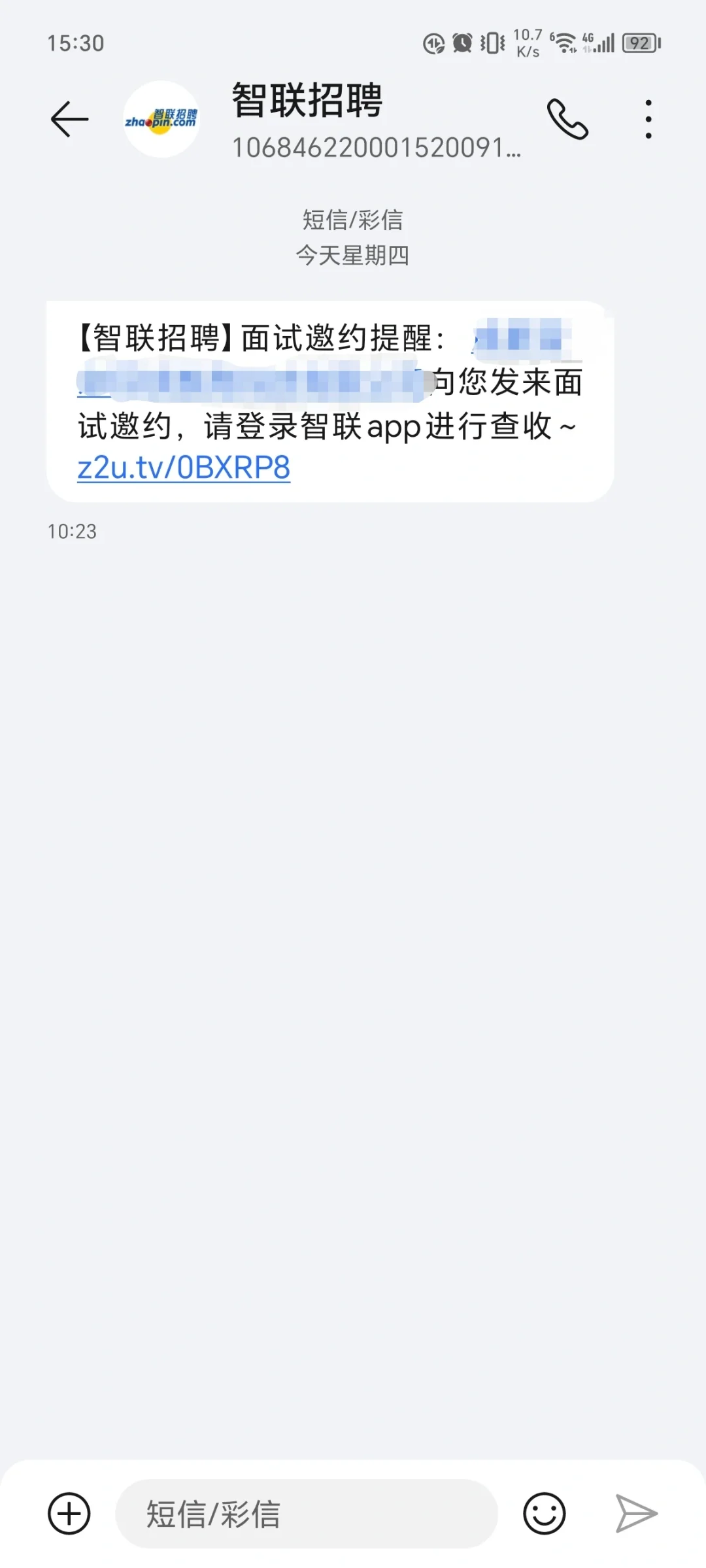Open the three-dot overflow menu
The height and width of the screenshot is (1568, 706).
(648, 119)
